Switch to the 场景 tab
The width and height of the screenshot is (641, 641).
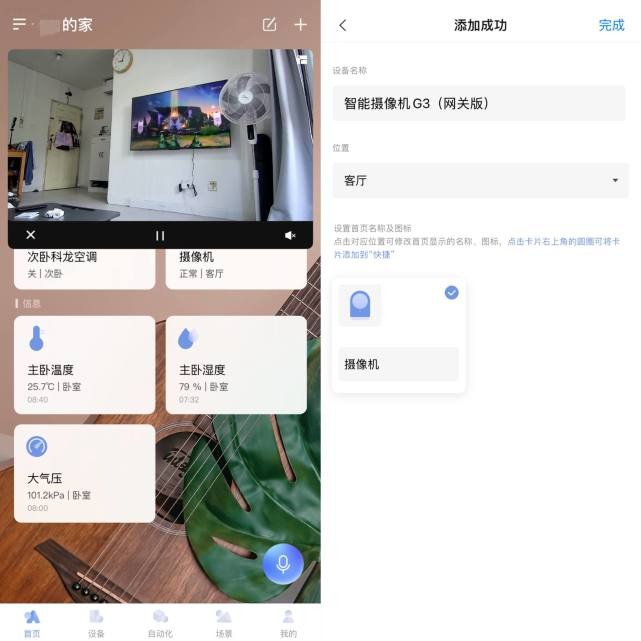(224, 623)
